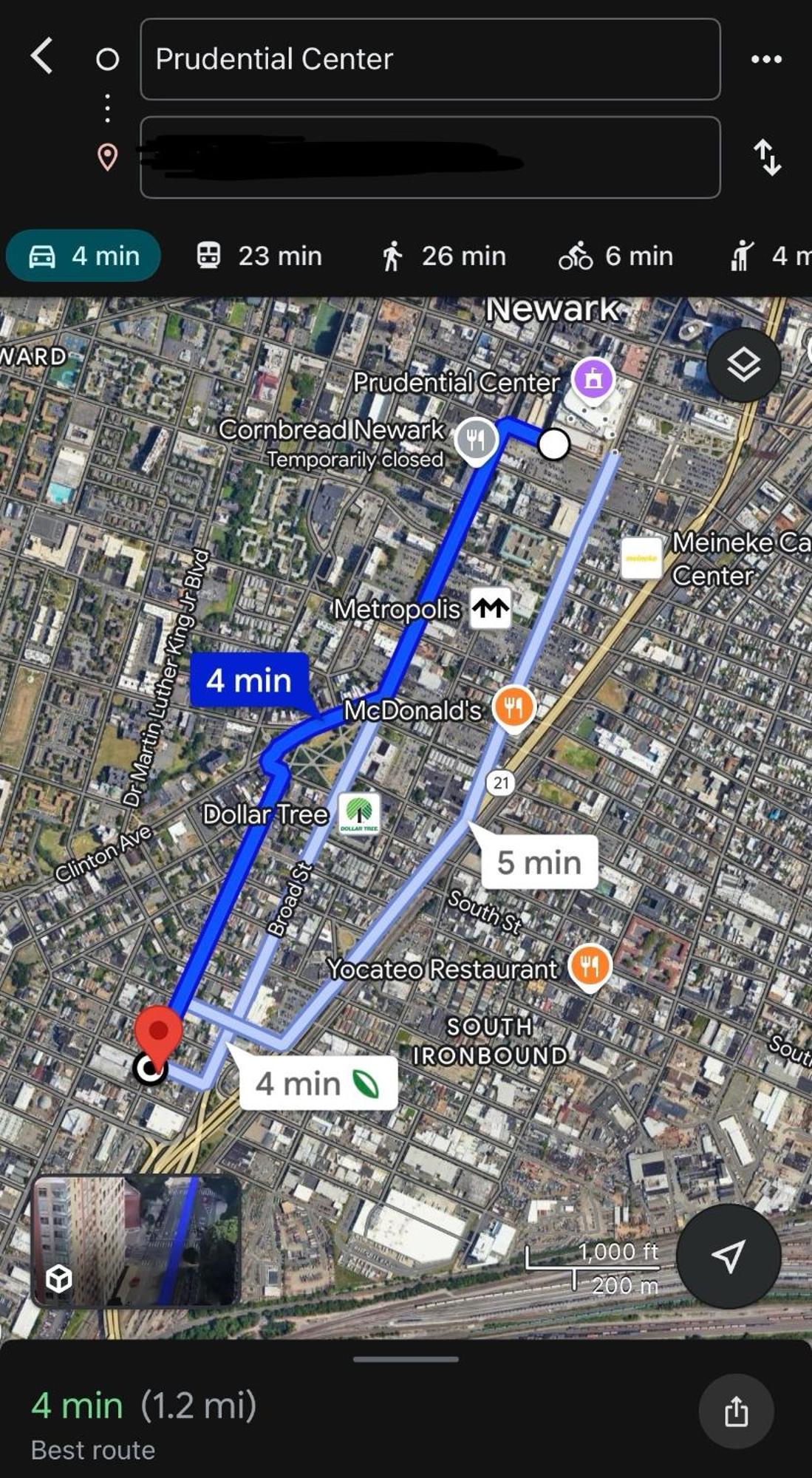Switch to transit 23 min
This screenshot has width=812, height=1478.
point(259,256)
